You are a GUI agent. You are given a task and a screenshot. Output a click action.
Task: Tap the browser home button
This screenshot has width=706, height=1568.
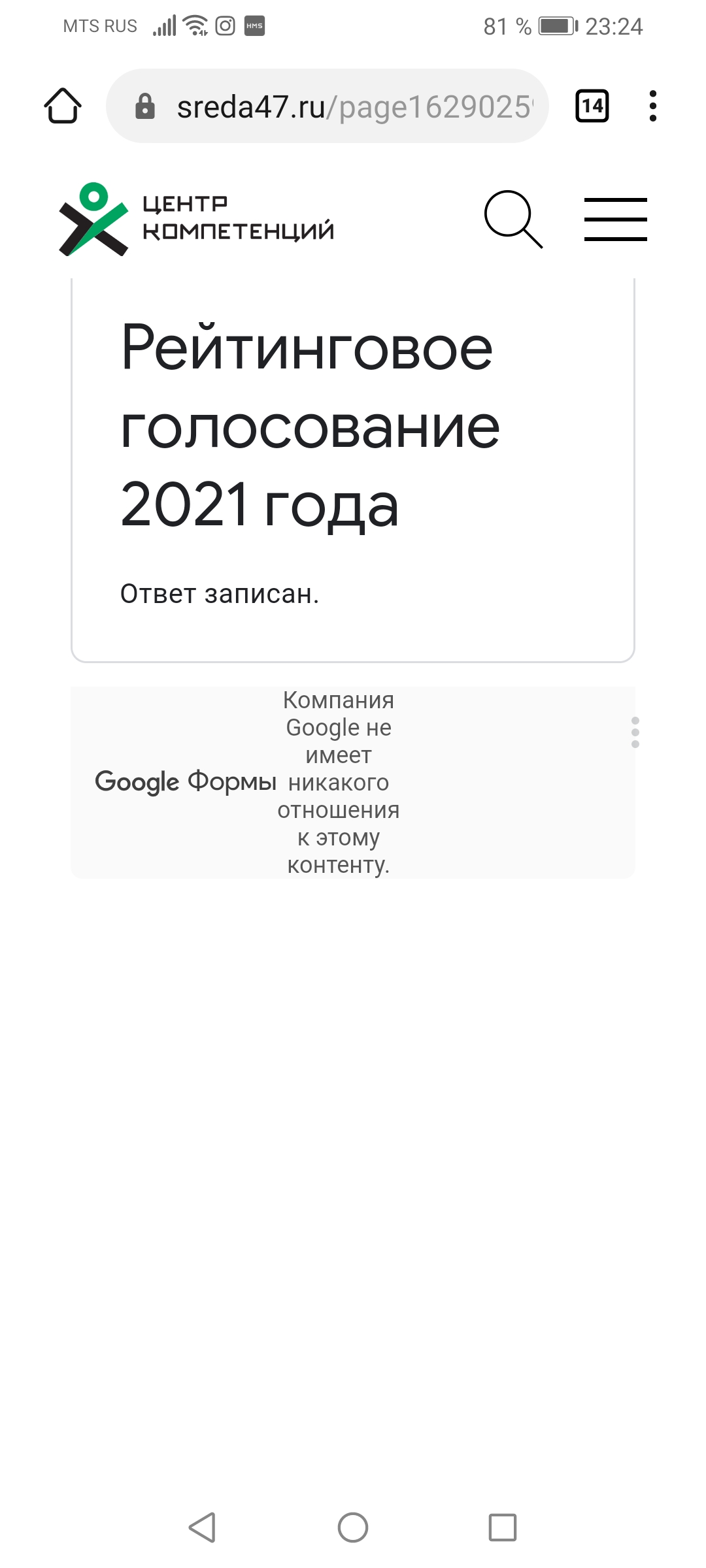point(63,106)
